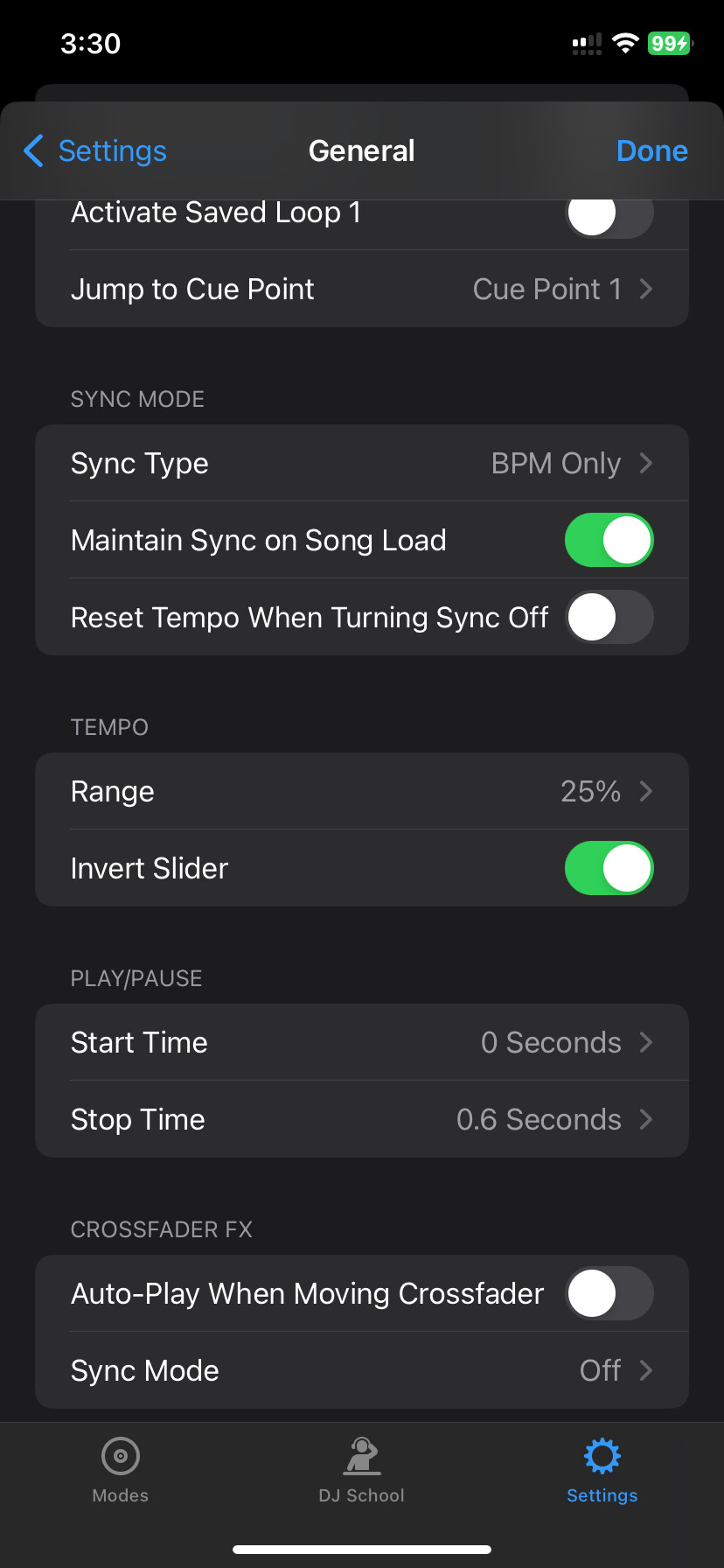Select the Settings tab
This screenshot has height=1568, width=724.
pyautogui.click(x=602, y=1470)
